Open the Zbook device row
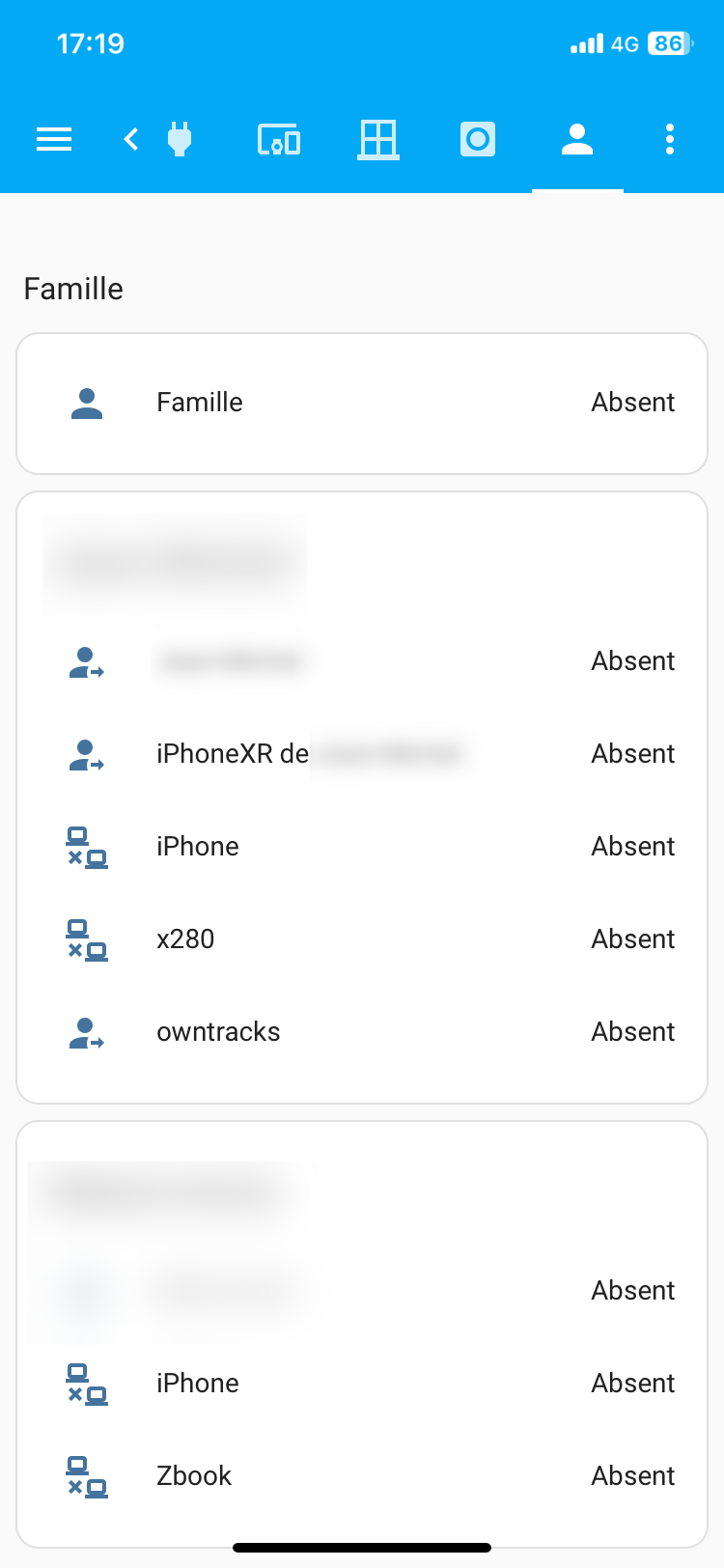Screen dimensions: 724x1568 click(362, 1476)
